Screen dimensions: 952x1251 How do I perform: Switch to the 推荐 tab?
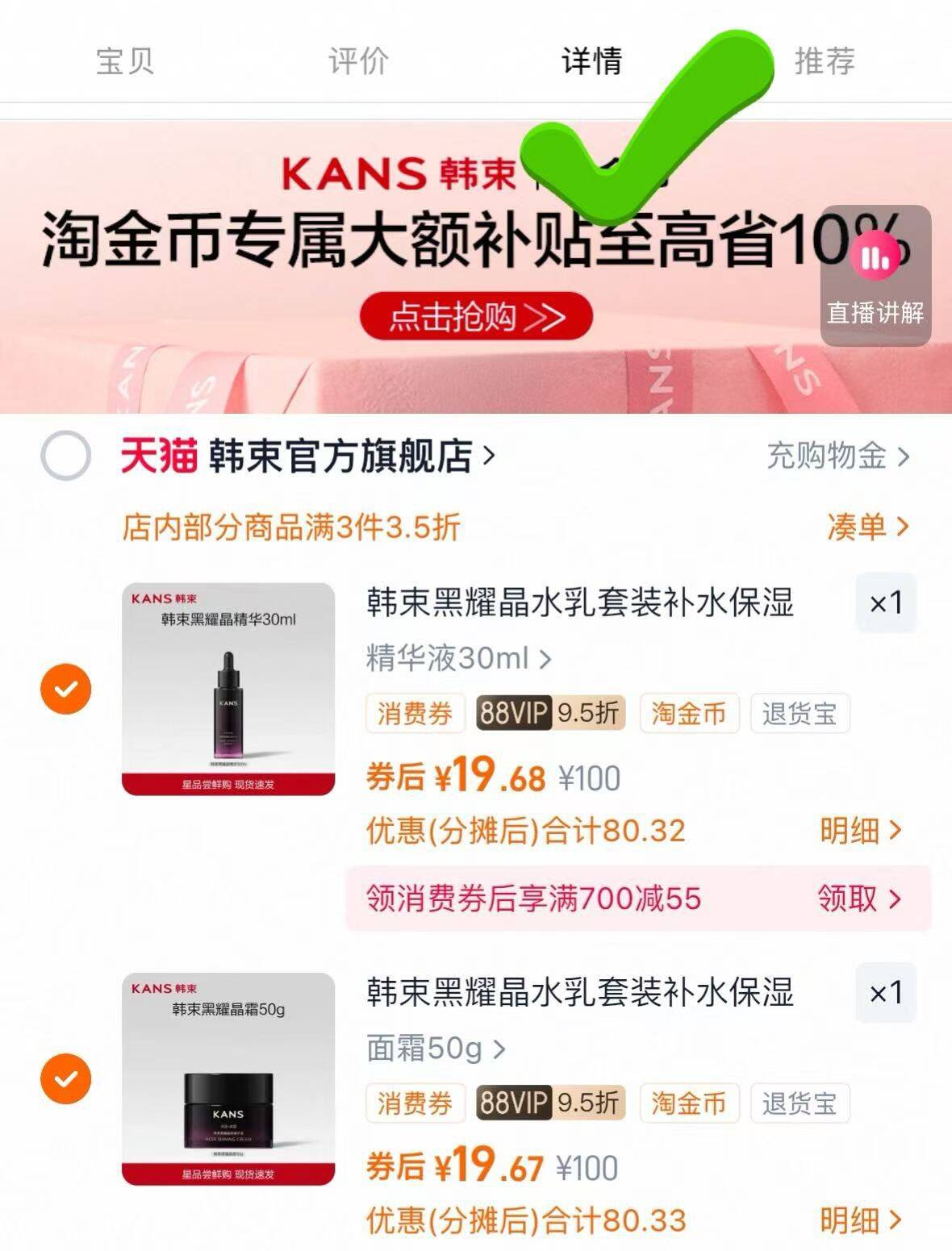coord(825,61)
